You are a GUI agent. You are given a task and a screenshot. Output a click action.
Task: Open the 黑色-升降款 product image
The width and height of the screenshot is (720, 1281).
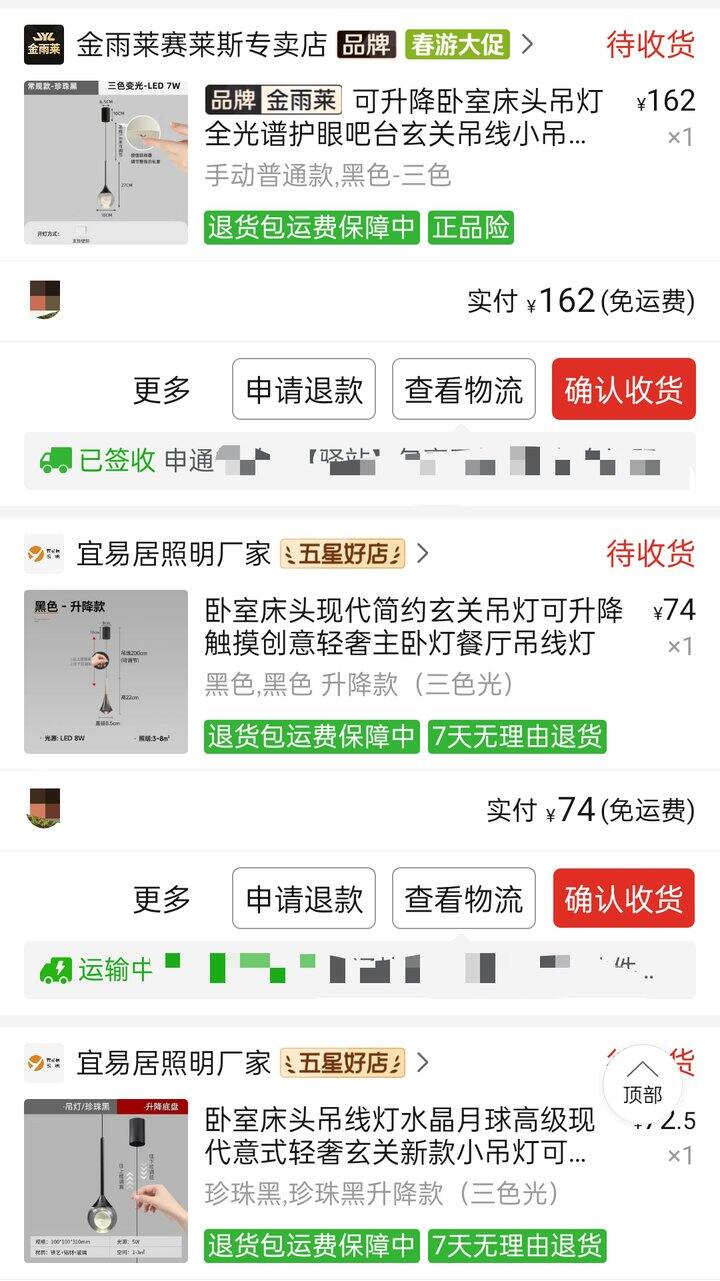pos(106,671)
